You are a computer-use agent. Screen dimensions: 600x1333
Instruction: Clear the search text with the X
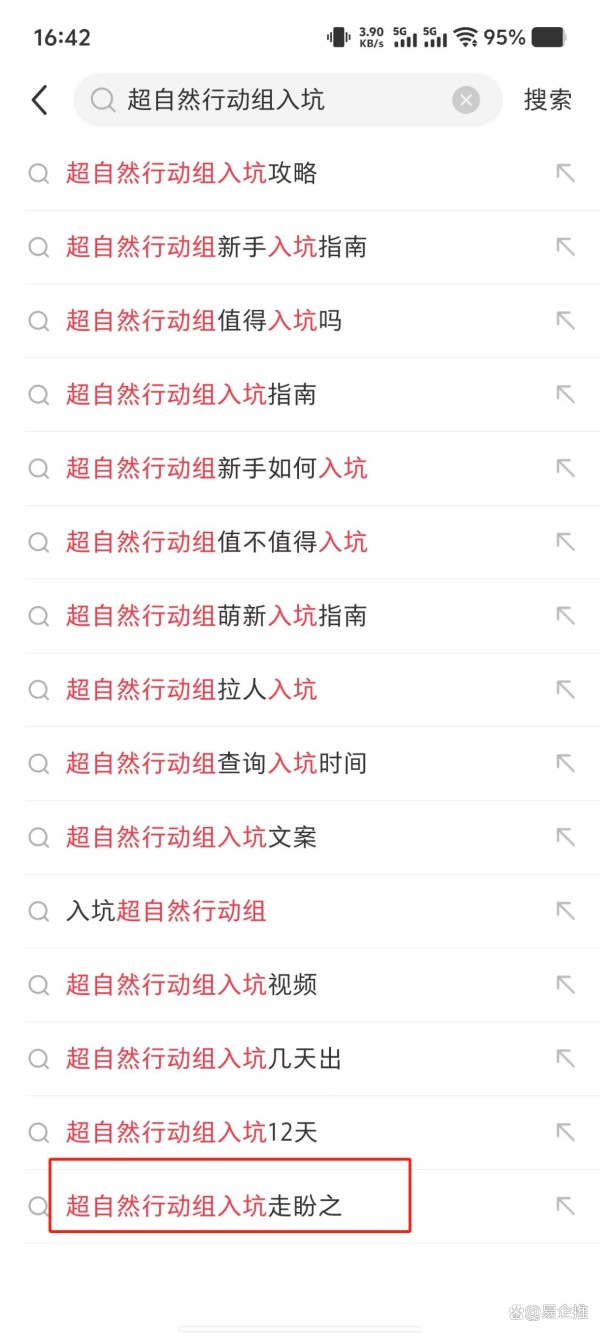465,100
